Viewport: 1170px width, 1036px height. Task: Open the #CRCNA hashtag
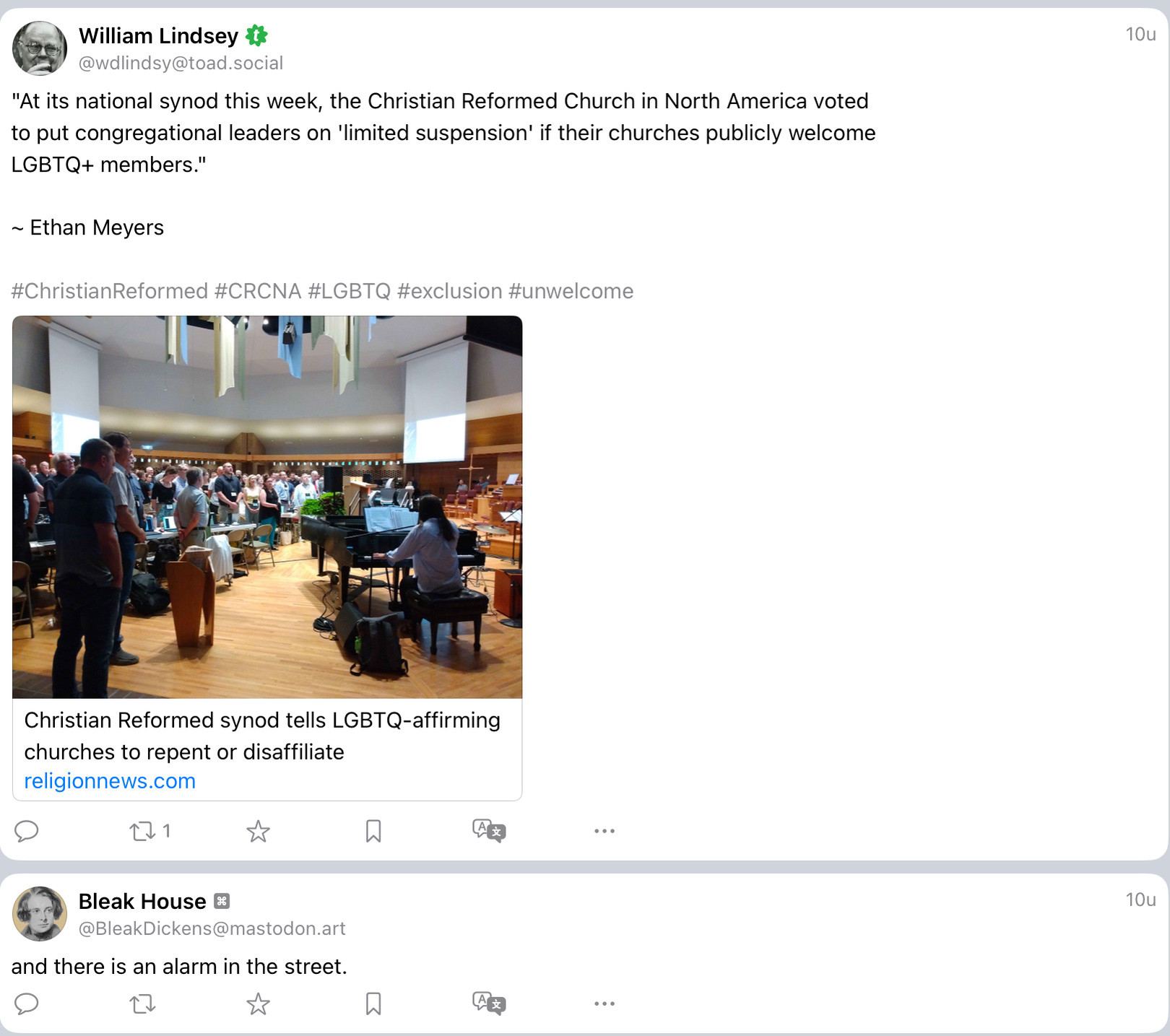coord(258,291)
